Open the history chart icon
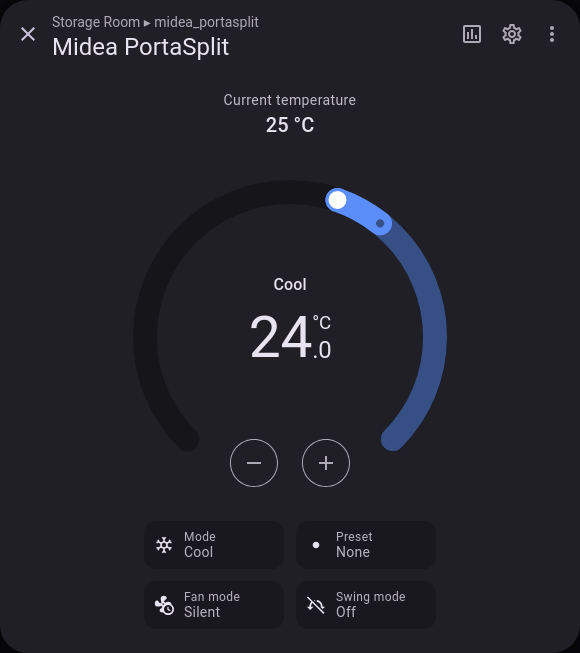Screen dimensions: 580x653 tap(472, 34)
